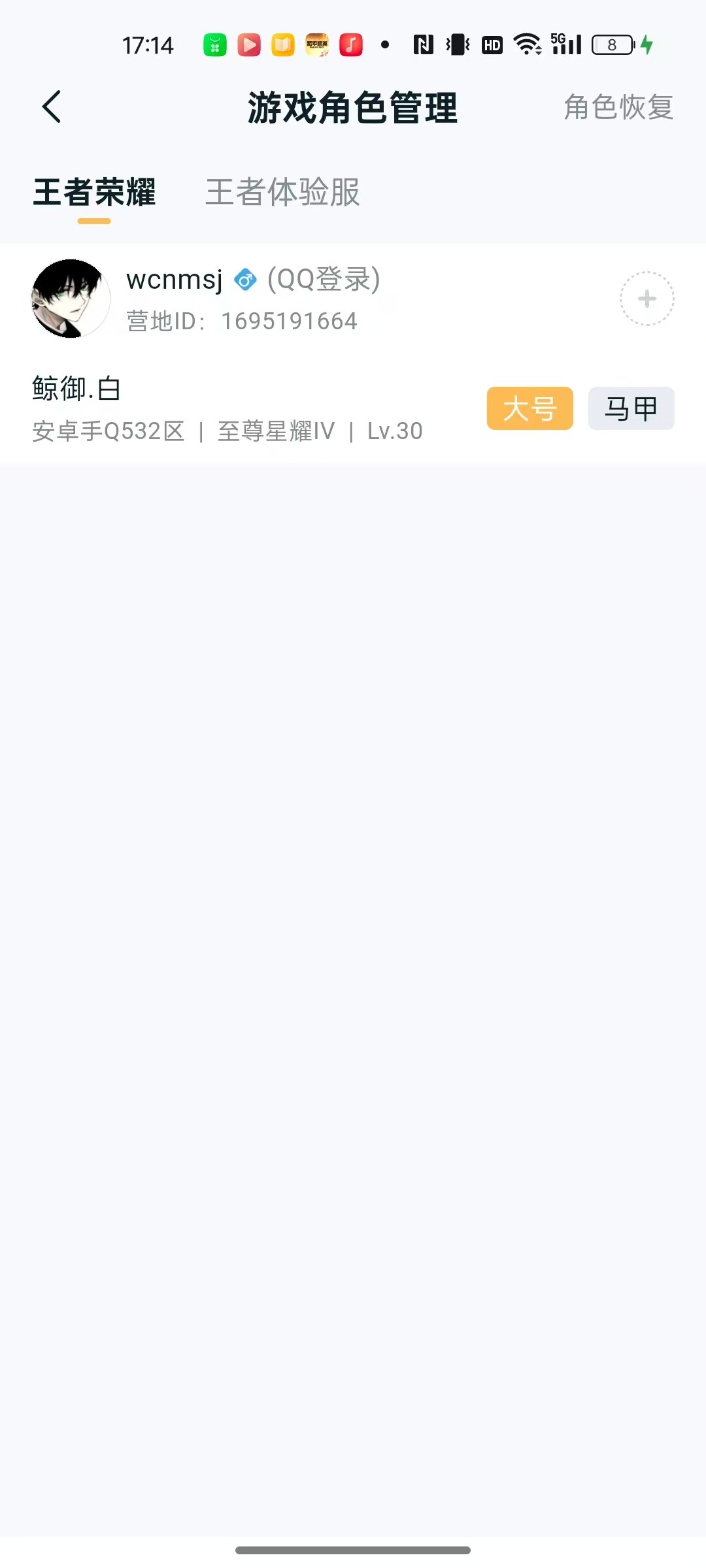Tap the orange 大号 button
This screenshot has width=706, height=1568.
(x=529, y=408)
